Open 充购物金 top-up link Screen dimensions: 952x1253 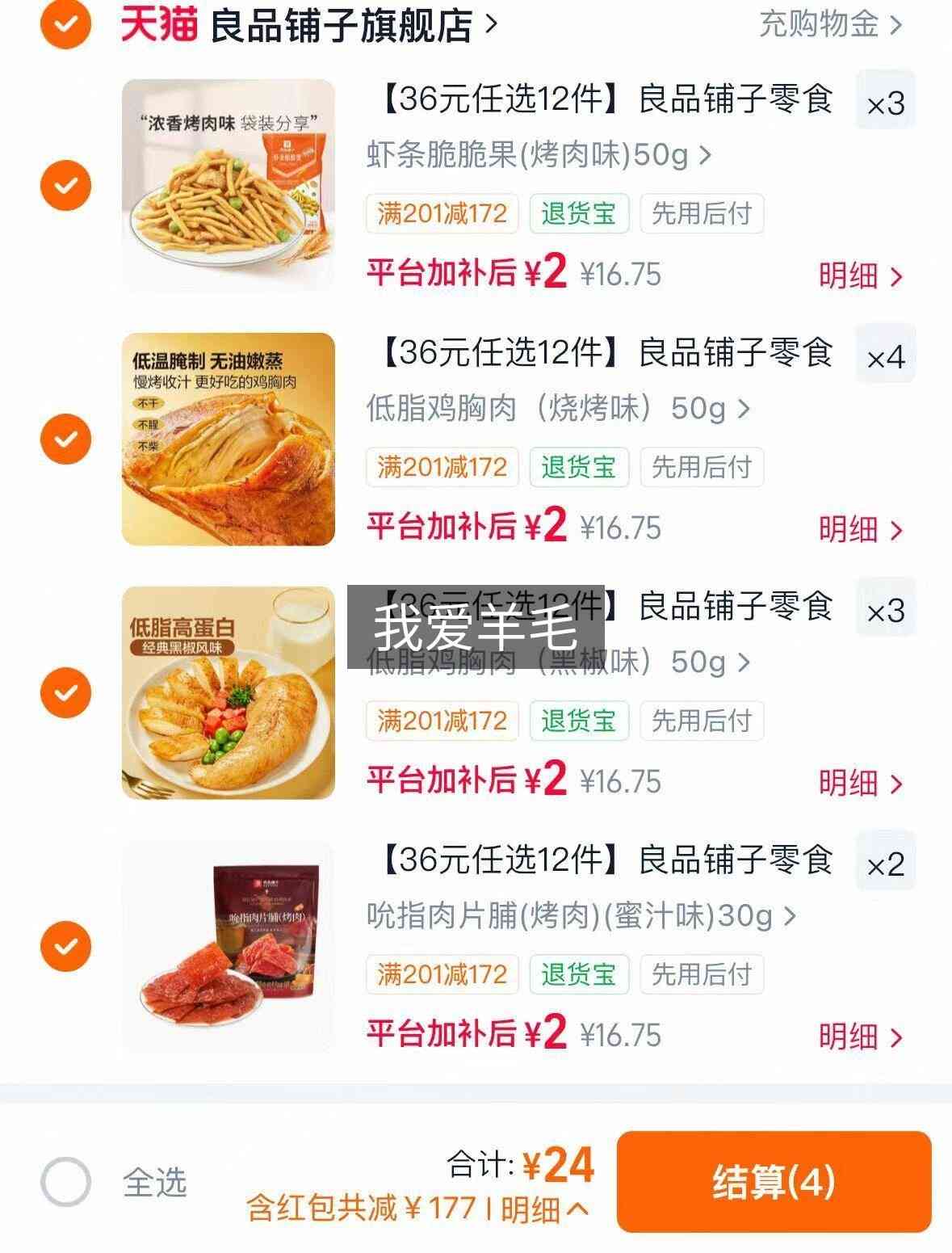pyautogui.click(x=829, y=24)
